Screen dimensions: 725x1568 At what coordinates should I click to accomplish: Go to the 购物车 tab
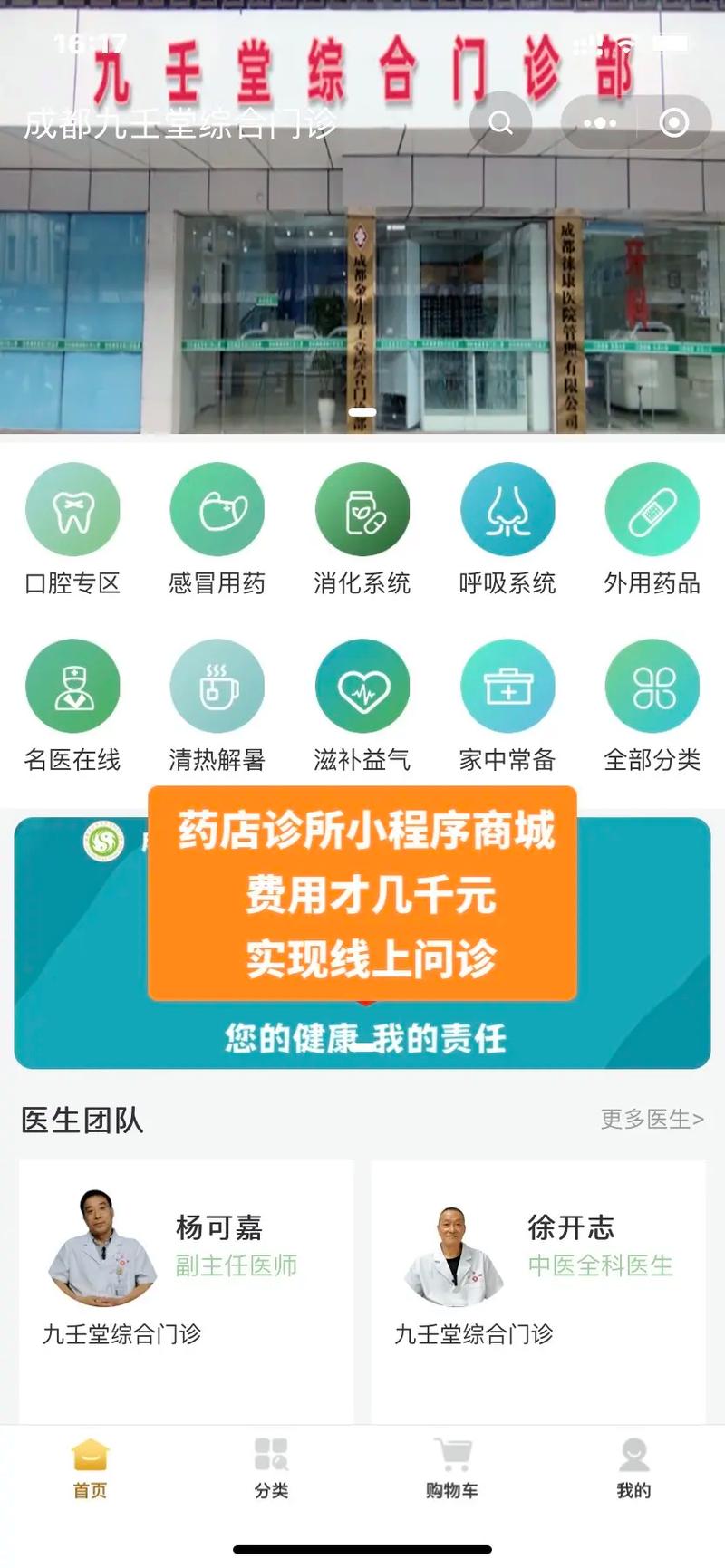point(452,1467)
